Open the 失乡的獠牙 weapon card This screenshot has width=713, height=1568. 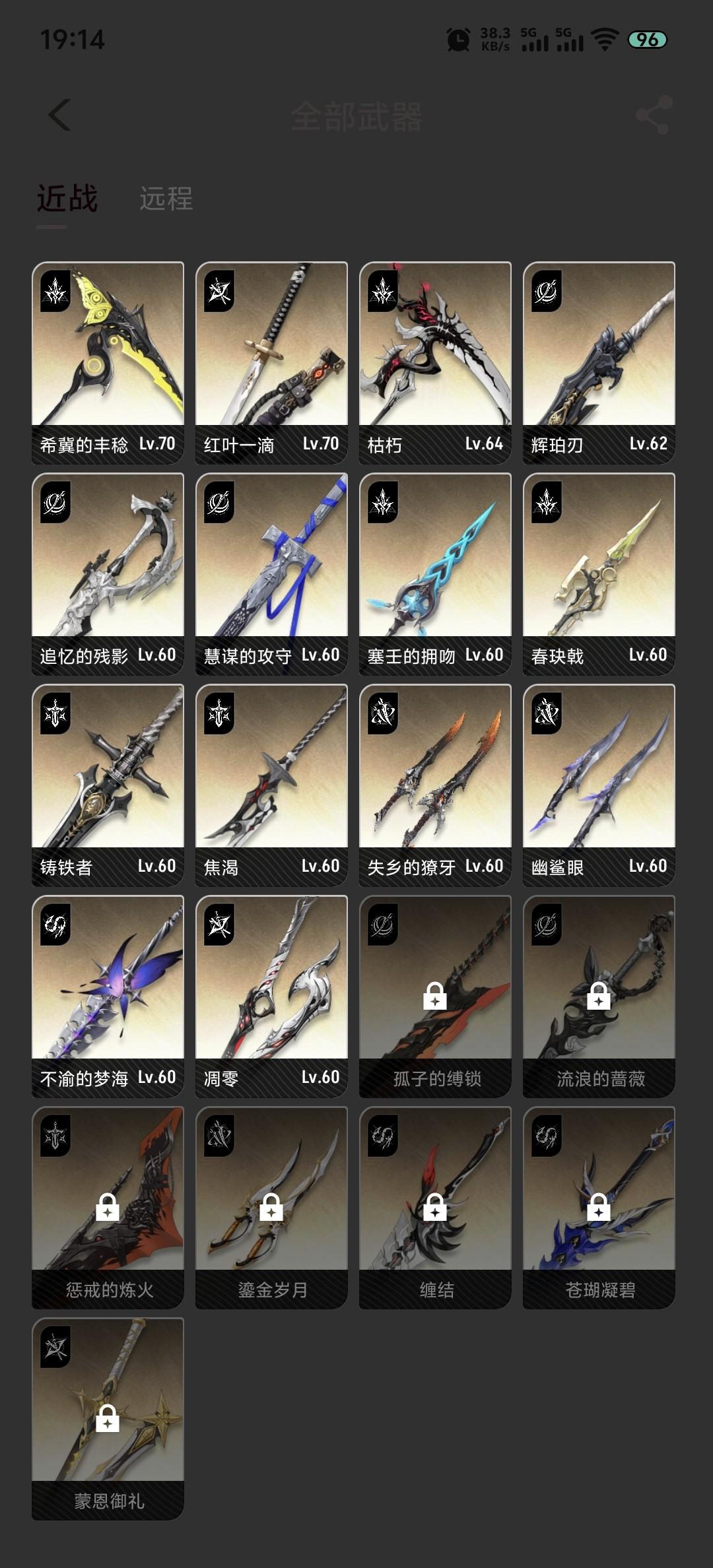435,785
